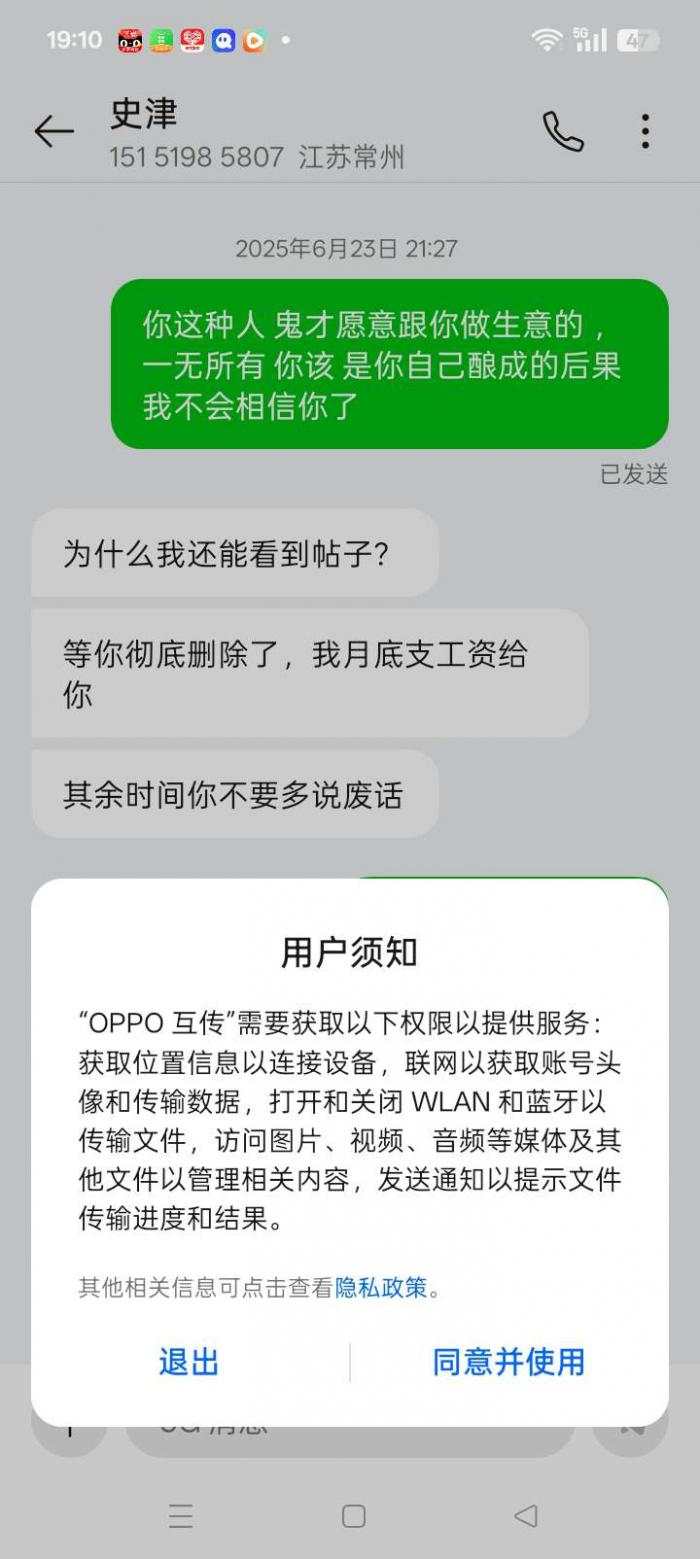Call 史津 with the phone icon
The height and width of the screenshot is (1559, 700).
click(x=563, y=131)
